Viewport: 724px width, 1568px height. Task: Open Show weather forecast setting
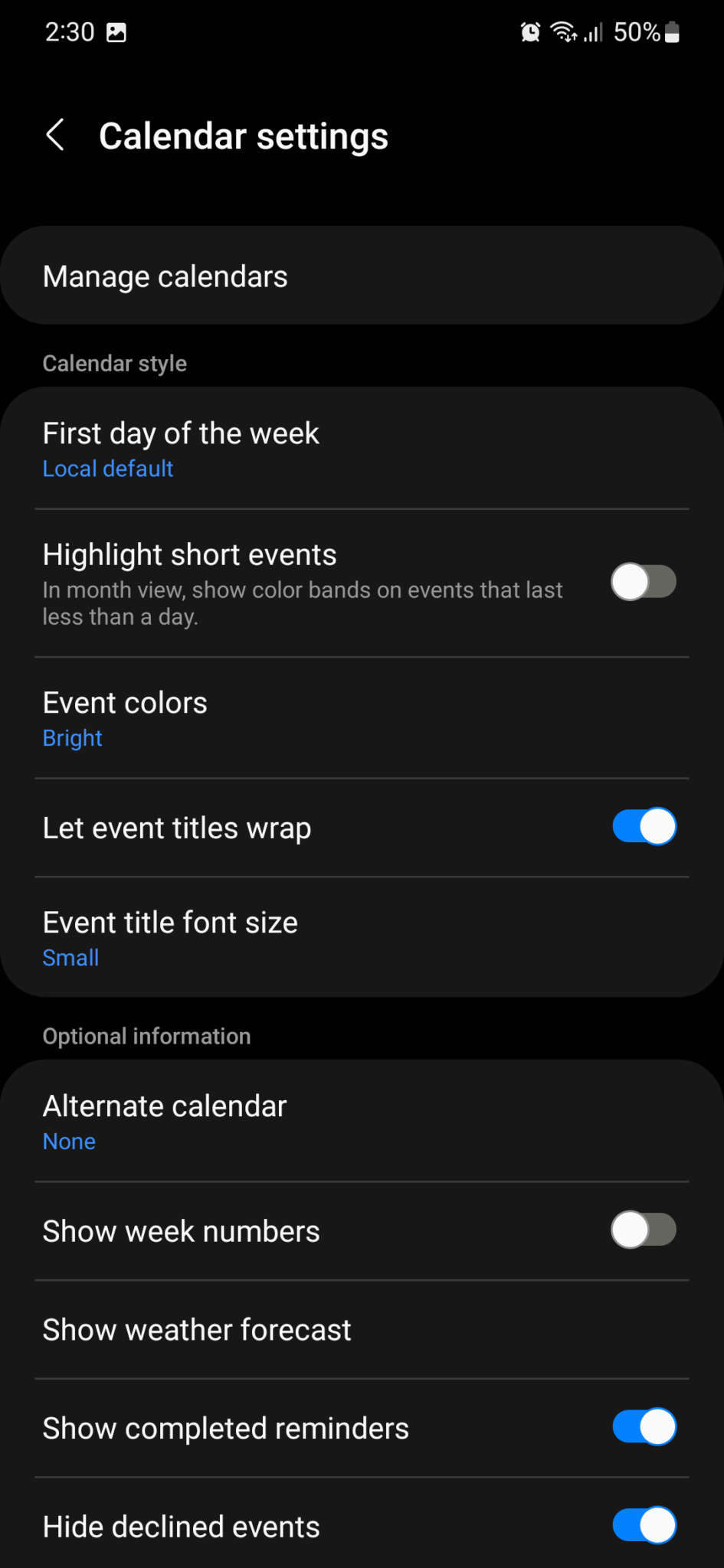pos(197,1329)
